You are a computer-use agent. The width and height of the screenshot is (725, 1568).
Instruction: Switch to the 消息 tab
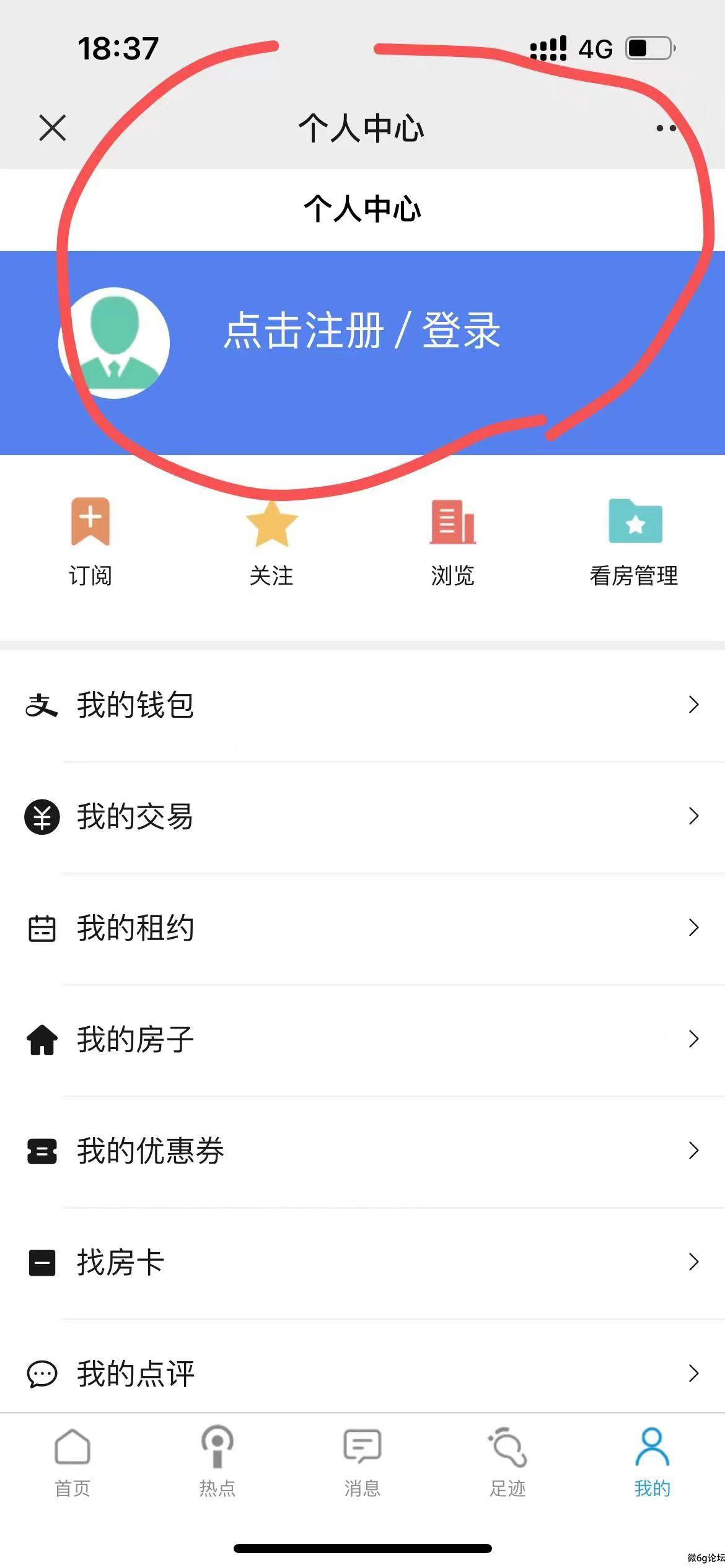362,1462
